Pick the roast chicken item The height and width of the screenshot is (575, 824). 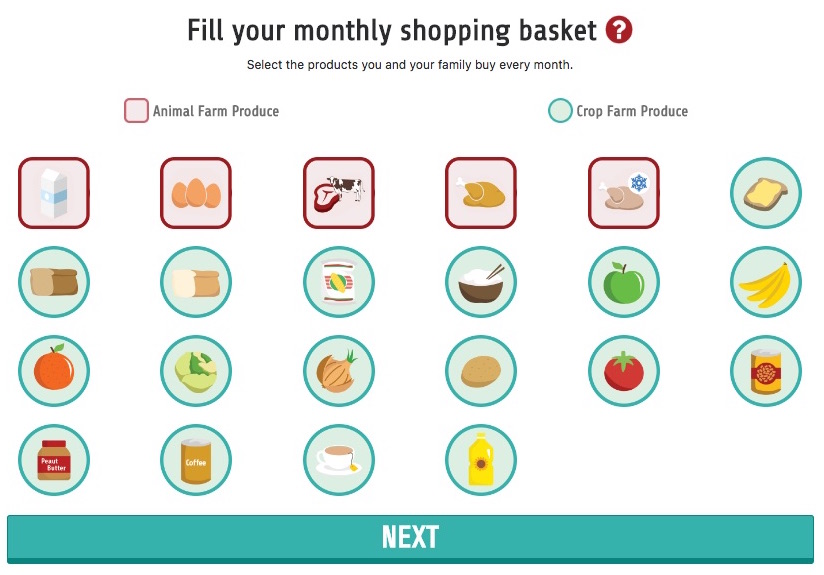coord(481,193)
